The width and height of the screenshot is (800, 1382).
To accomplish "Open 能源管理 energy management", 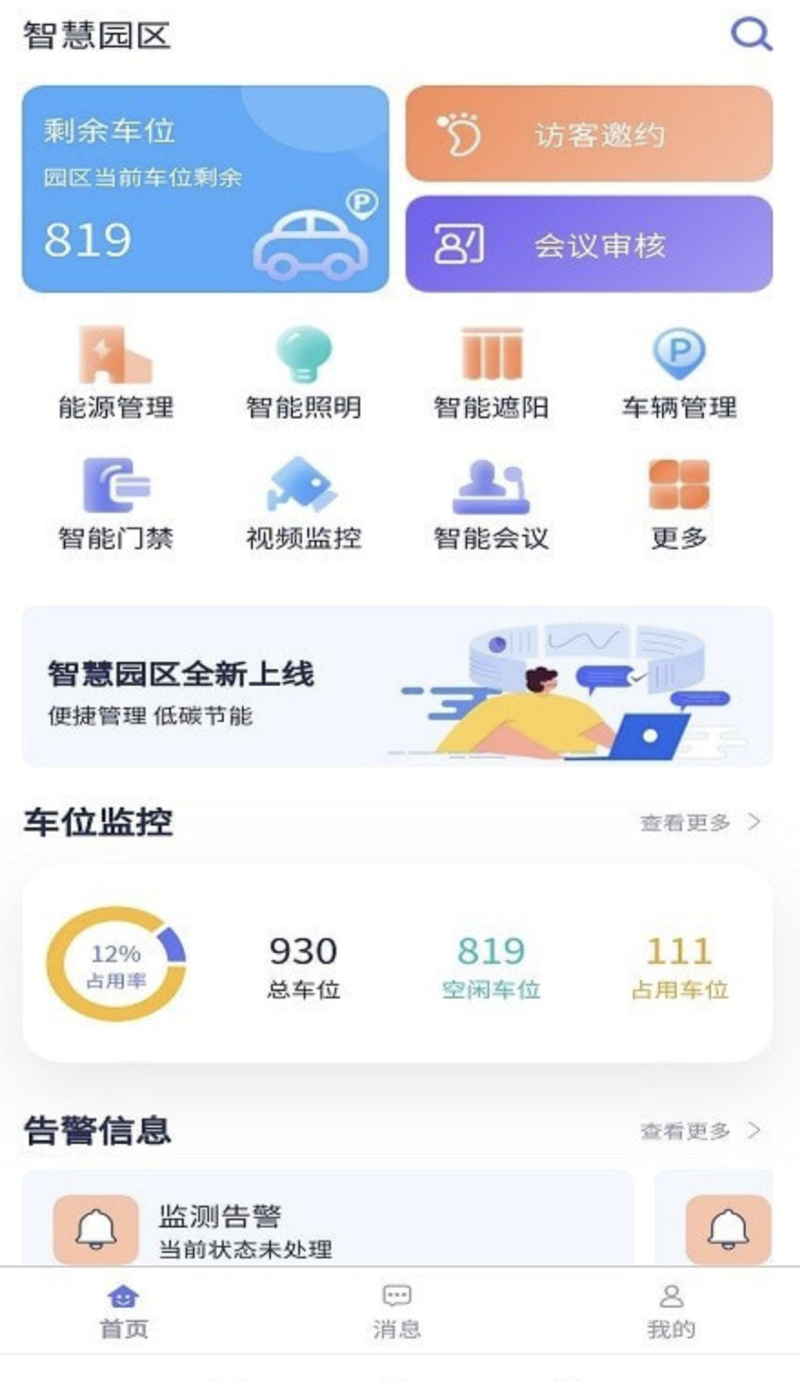I will pos(116,372).
